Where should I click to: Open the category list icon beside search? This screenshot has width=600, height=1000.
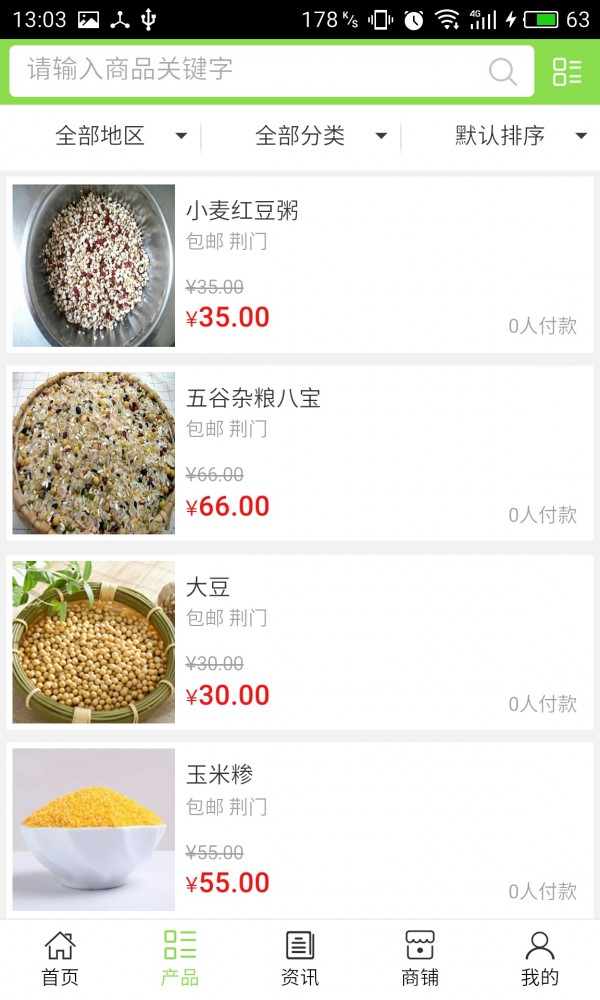(x=567, y=71)
